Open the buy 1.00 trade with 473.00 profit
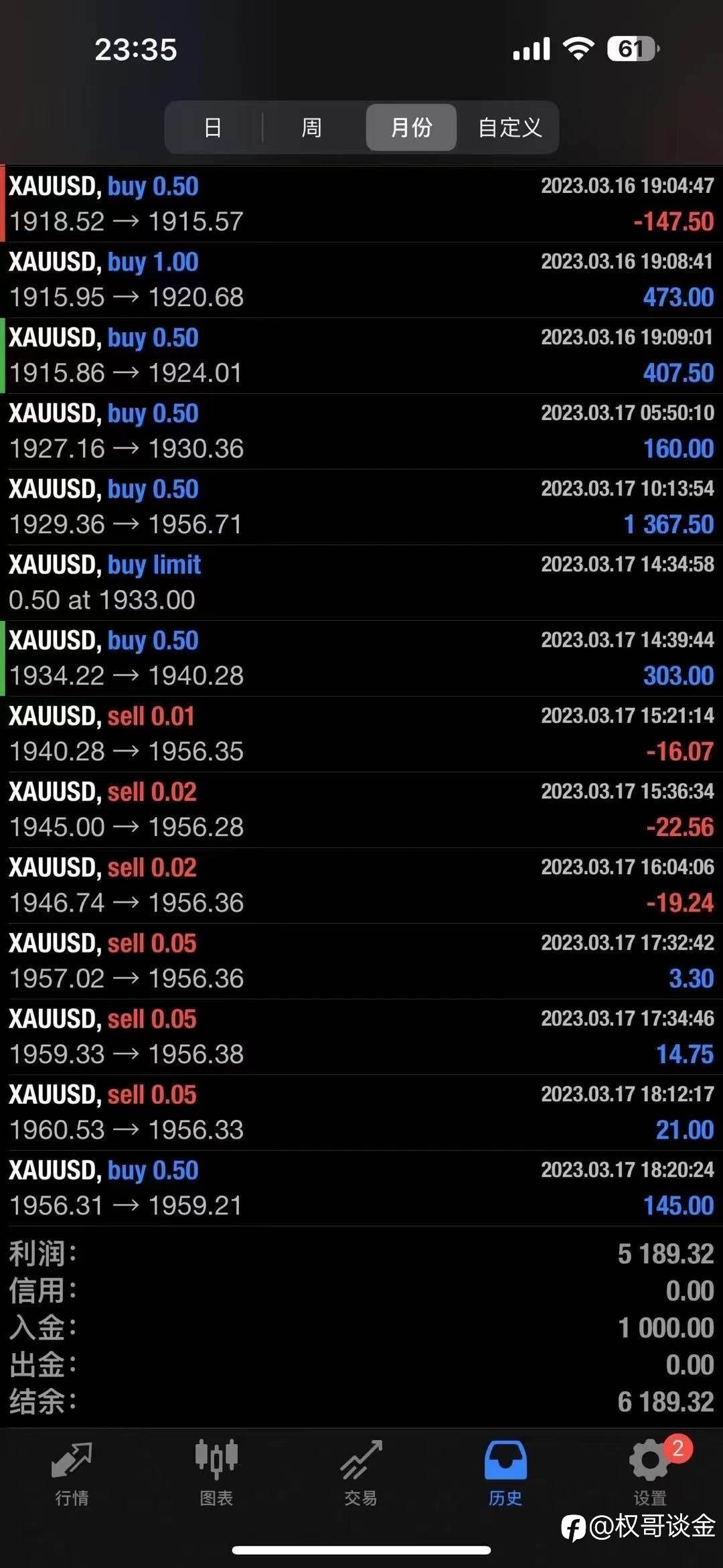Image resolution: width=723 pixels, height=1568 pixels. 361,280
